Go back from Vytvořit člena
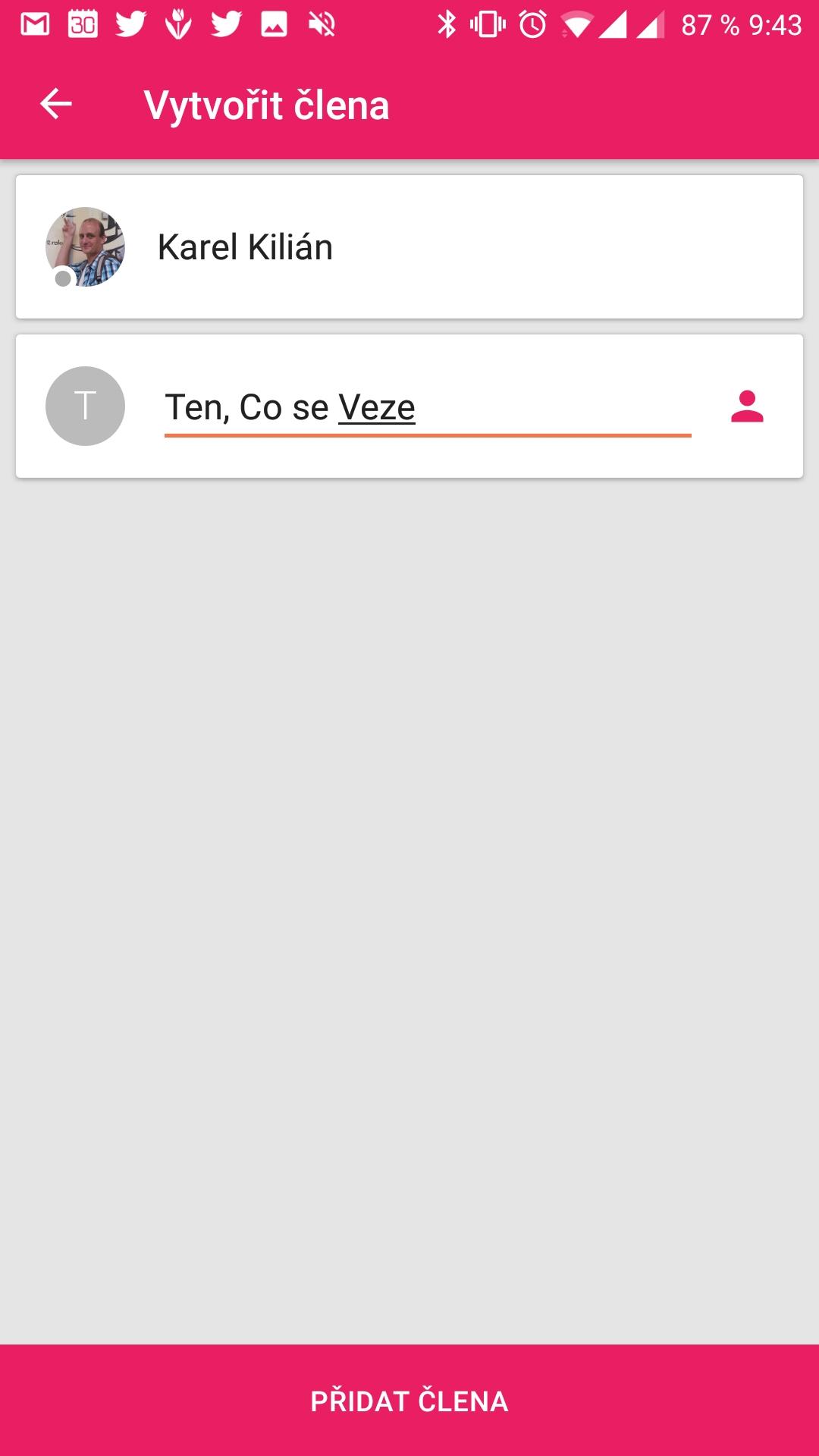Viewport: 819px width, 1456px height. 56,105
